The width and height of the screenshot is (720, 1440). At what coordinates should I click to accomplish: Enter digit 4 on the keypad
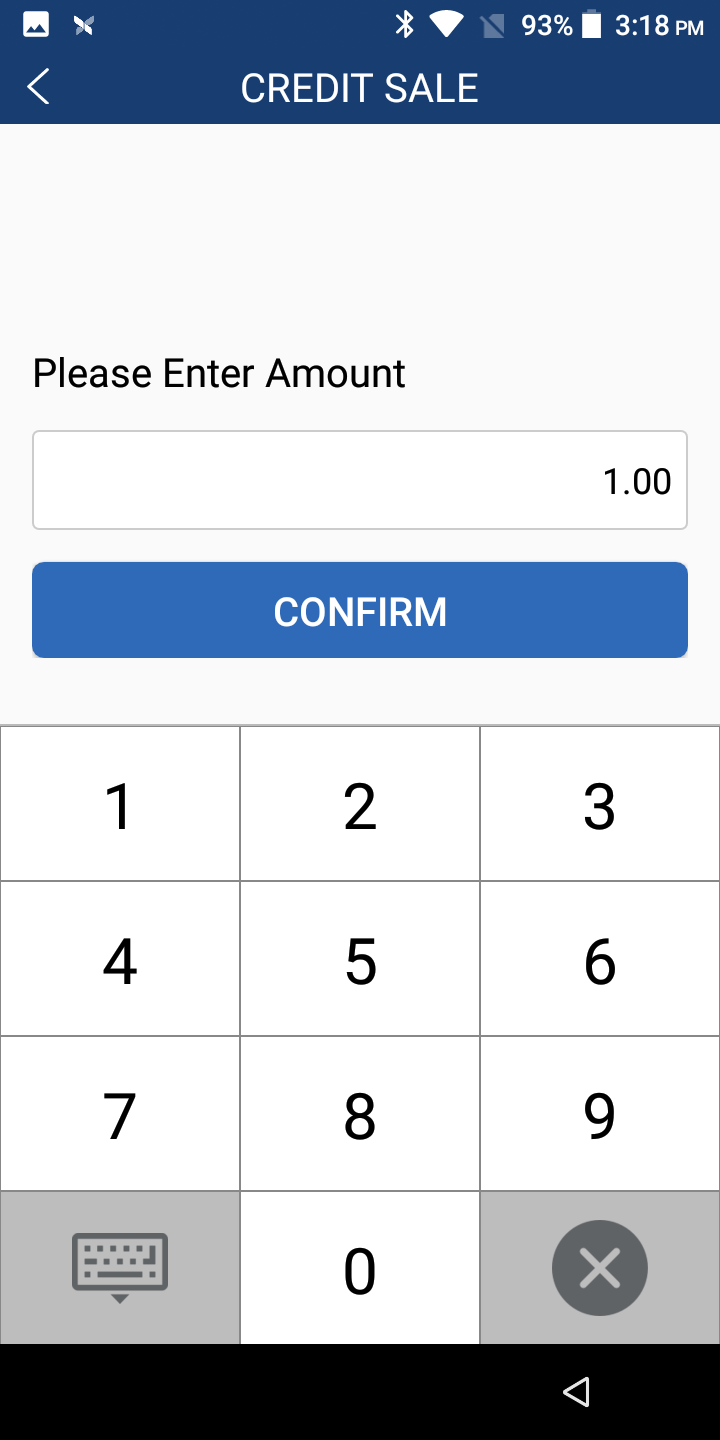pyautogui.click(x=120, y=960)
